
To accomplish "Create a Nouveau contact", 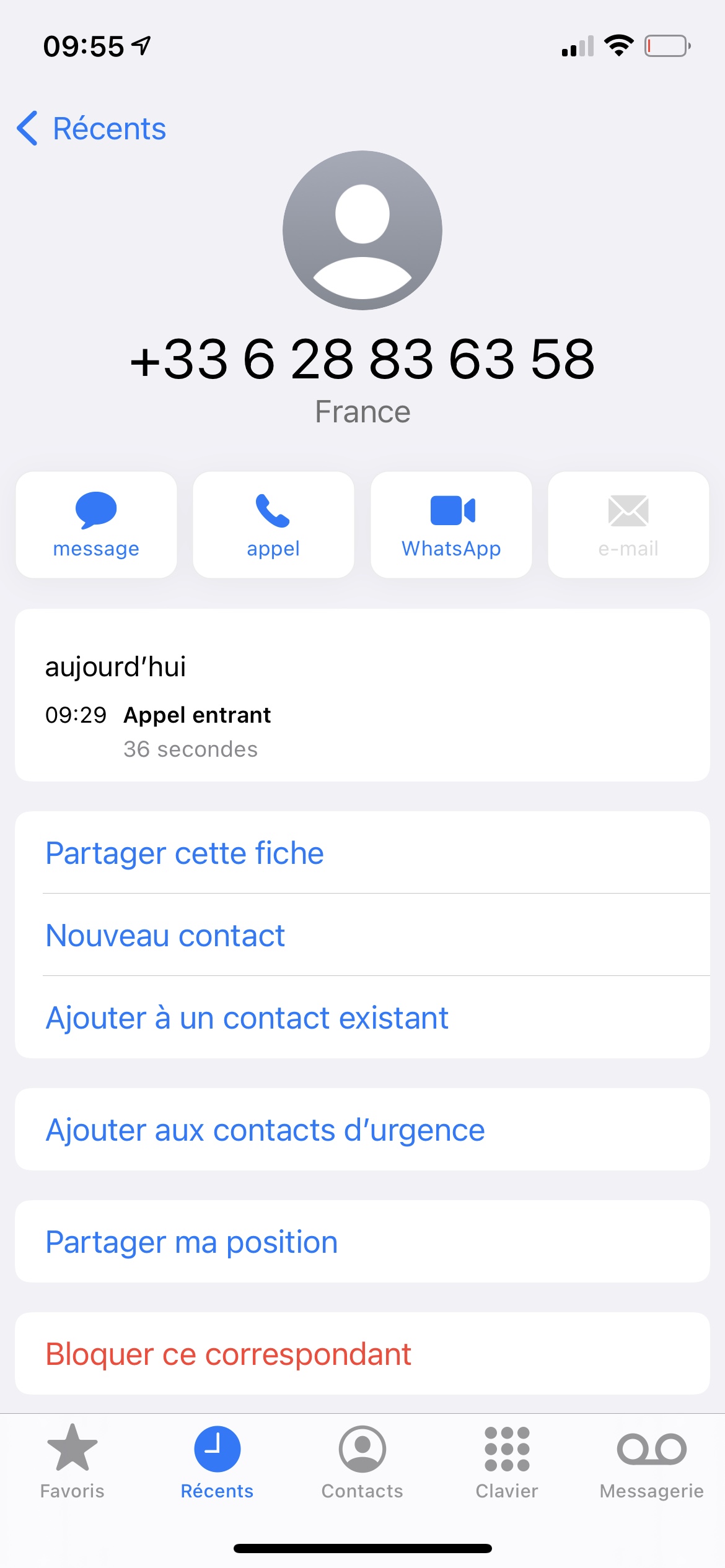I will pos(165,935).
